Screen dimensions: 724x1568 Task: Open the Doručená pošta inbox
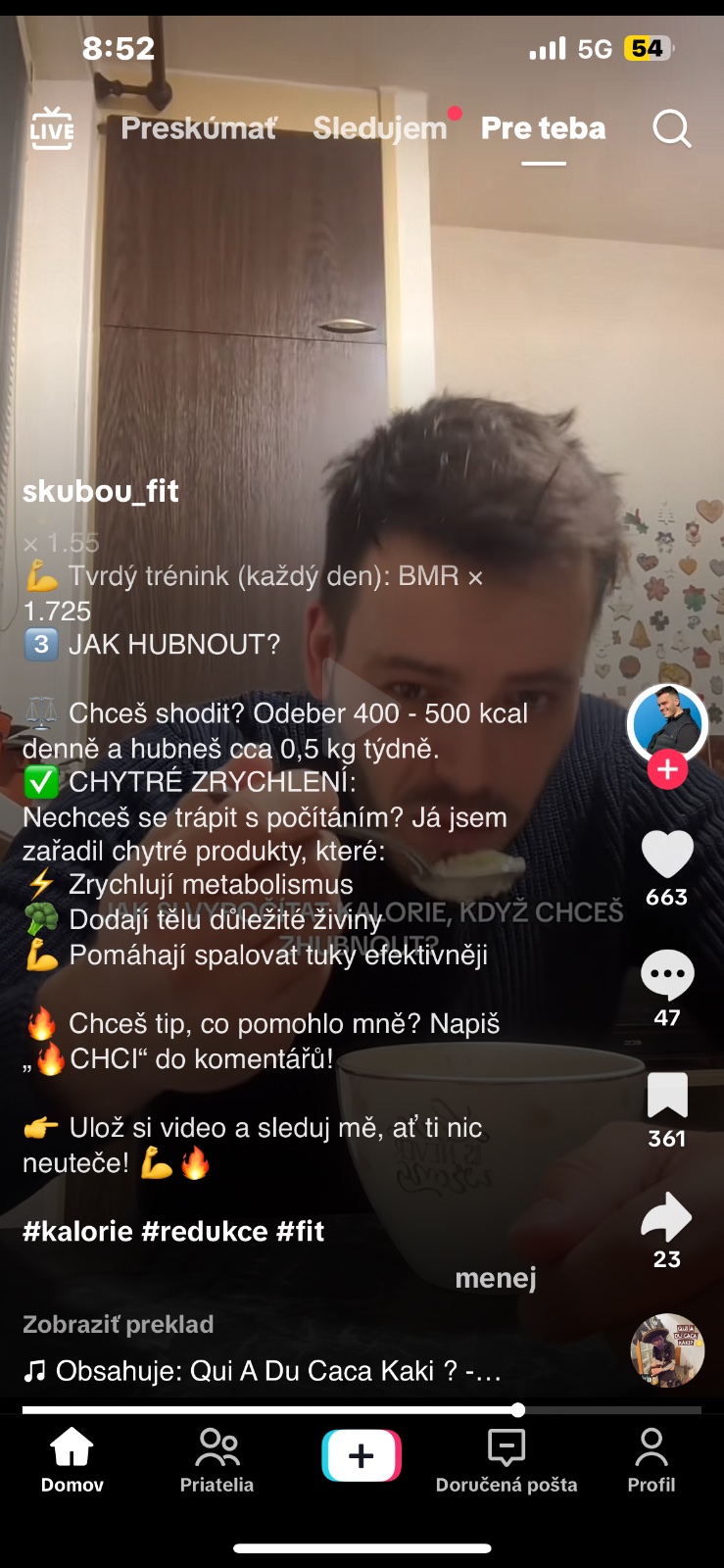507,1459
